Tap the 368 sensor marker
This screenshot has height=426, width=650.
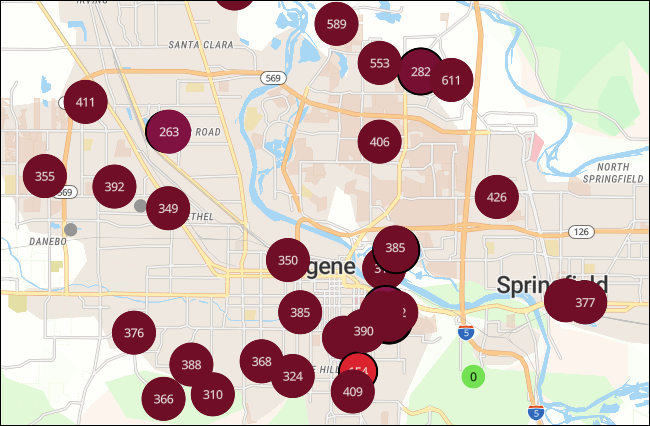click(x=261, y=361)
